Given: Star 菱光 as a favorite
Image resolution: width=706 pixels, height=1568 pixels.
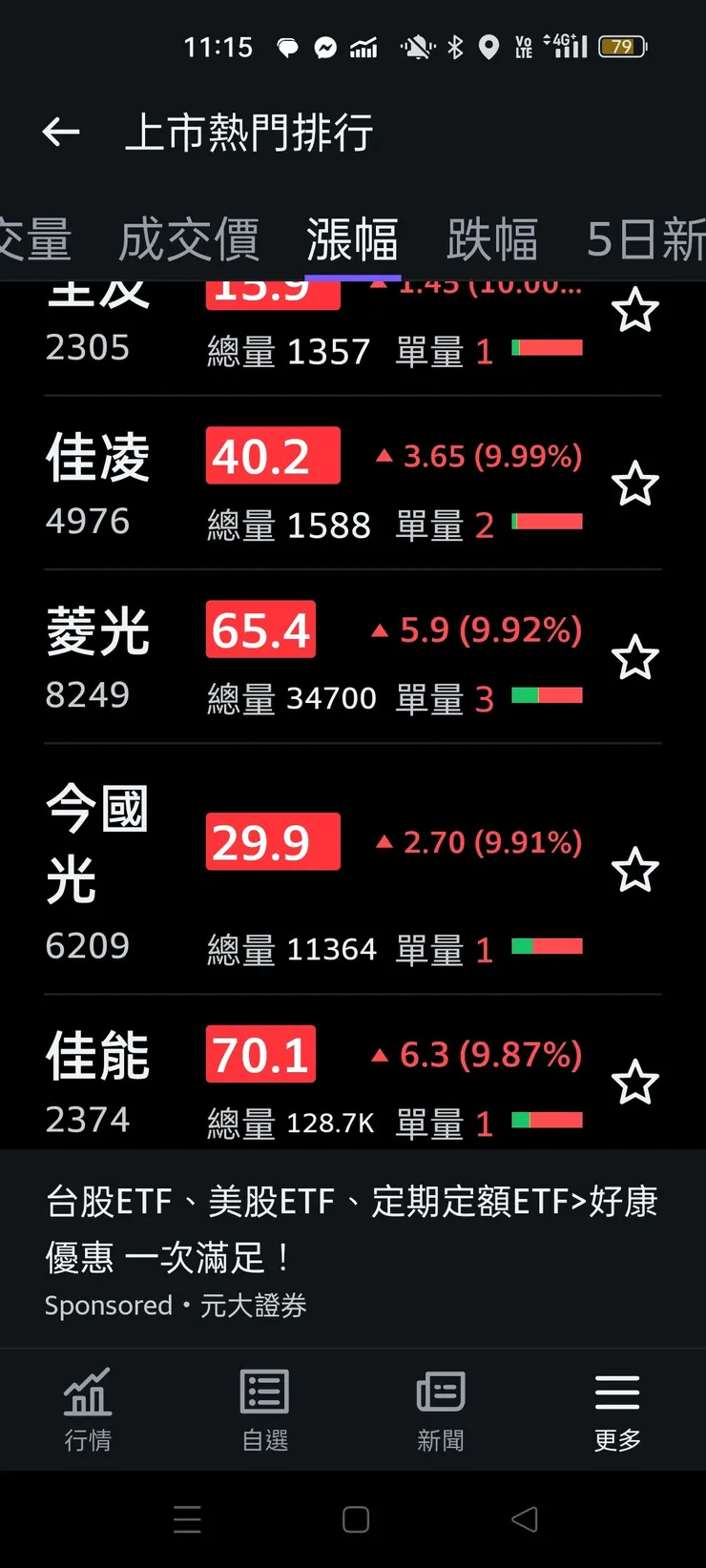Looking at the screenshot, I should (x=634, y=658).
